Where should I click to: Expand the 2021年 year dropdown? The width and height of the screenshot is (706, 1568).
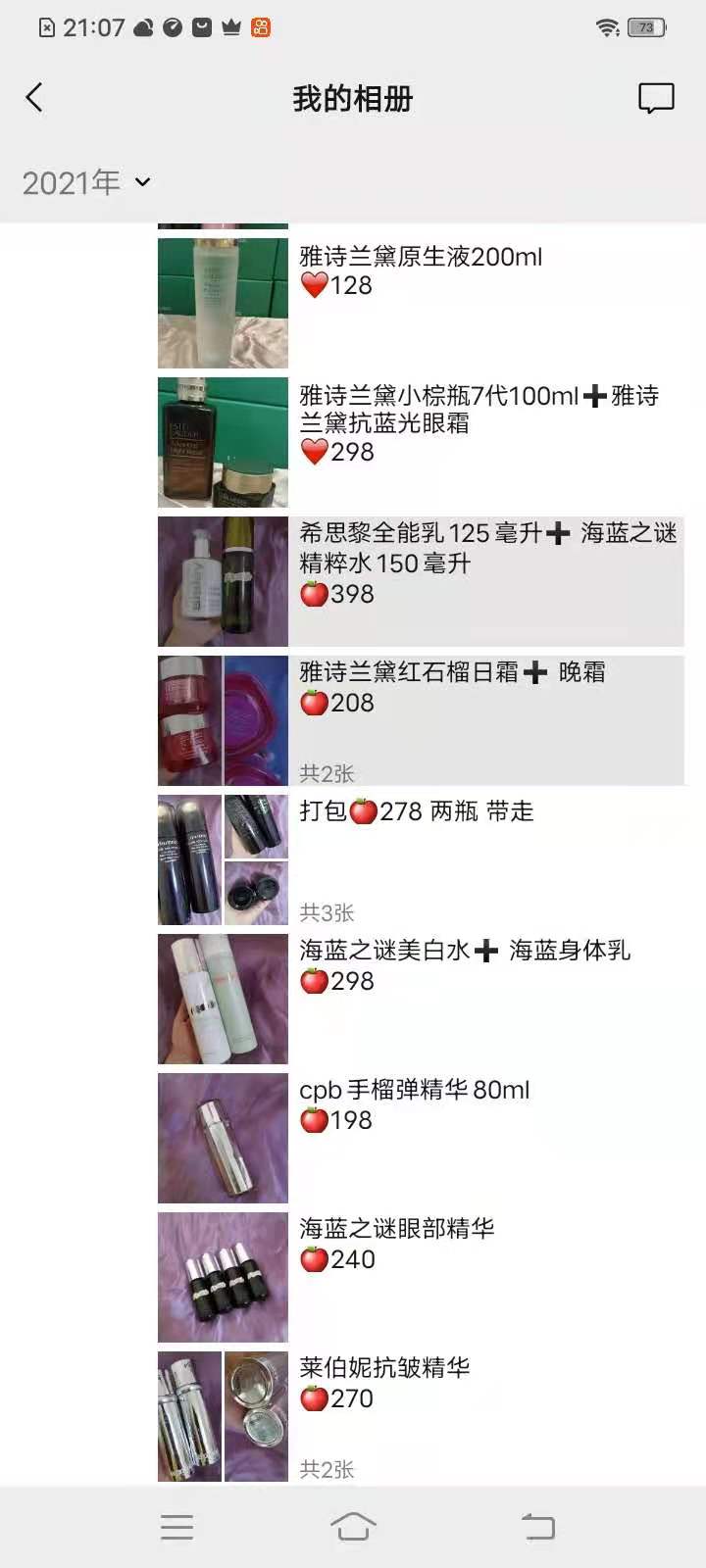(x=86, y=182)
